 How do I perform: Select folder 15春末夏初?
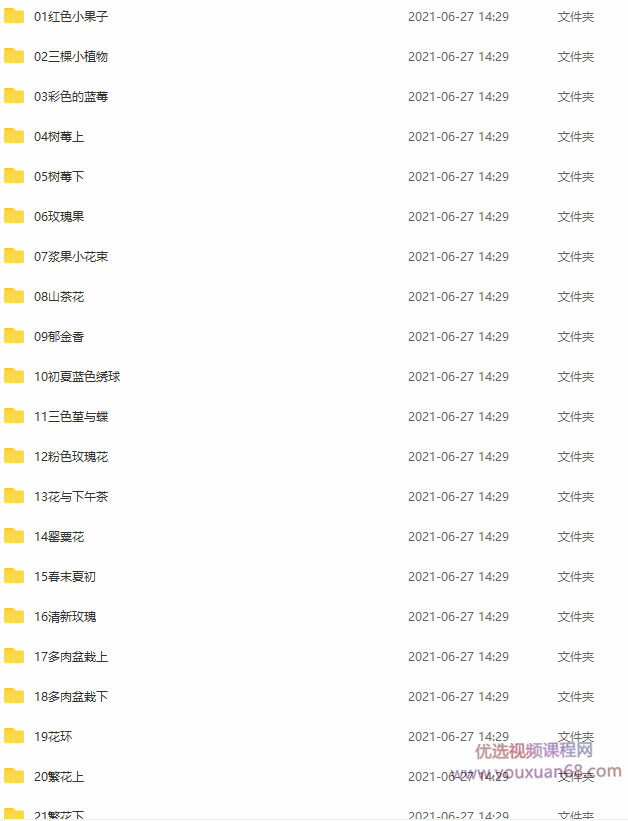65,577
